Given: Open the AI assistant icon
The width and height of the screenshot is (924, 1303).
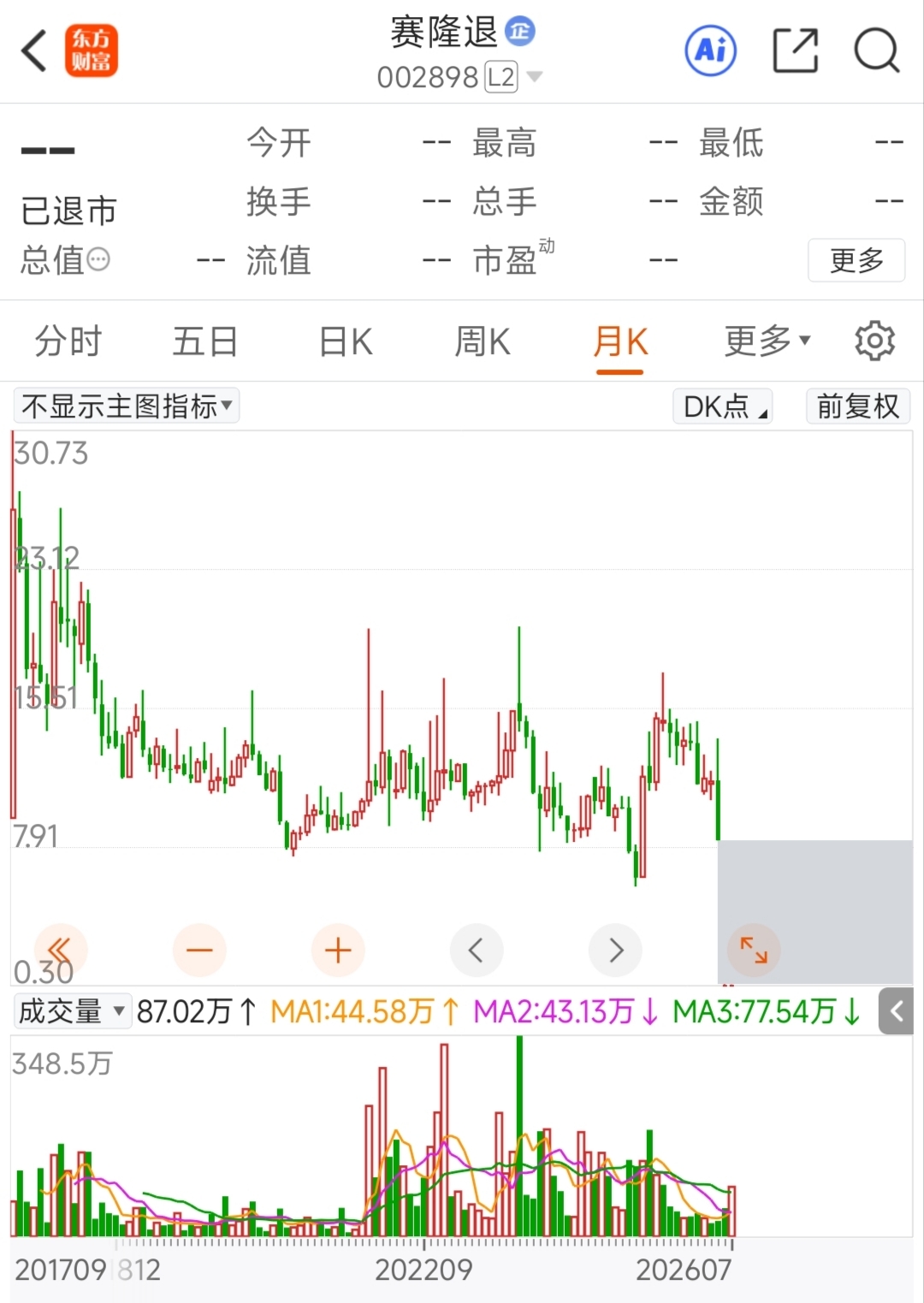Looking at the screenshot, I should click(711, 50).
